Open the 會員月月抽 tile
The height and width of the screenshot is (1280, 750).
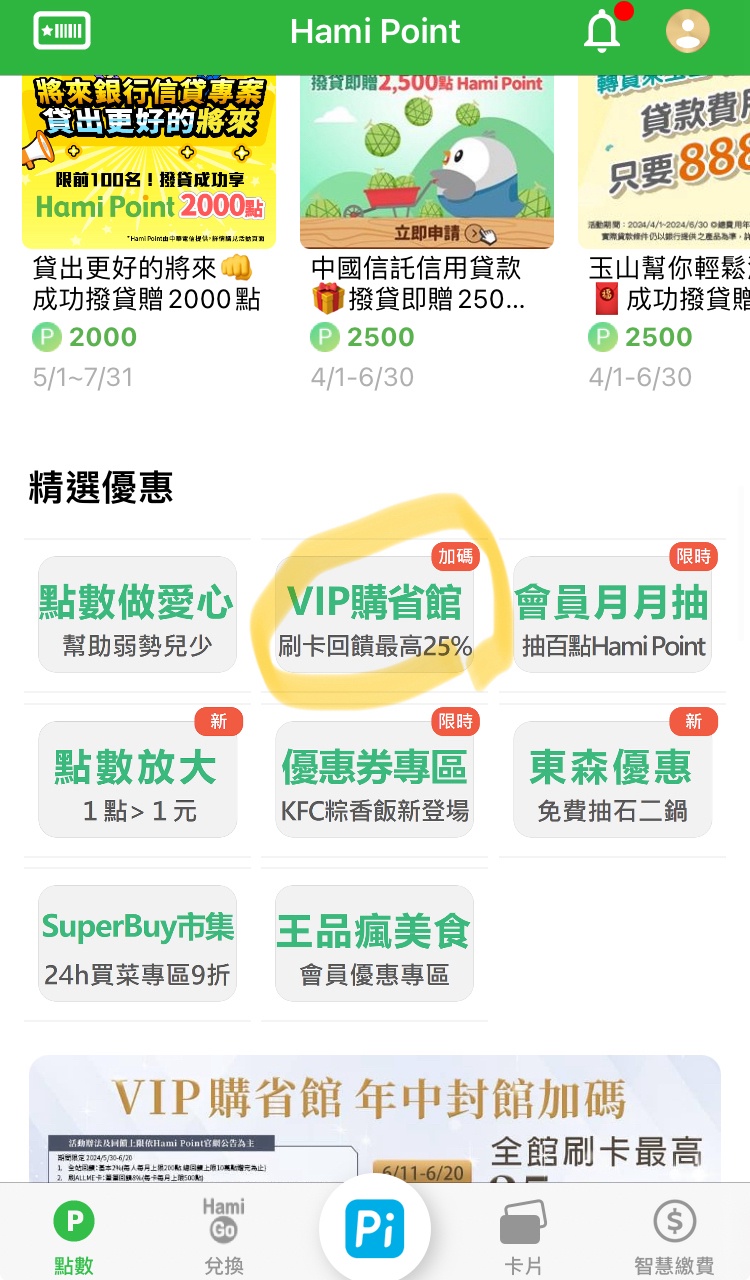[x=612, y=615]
